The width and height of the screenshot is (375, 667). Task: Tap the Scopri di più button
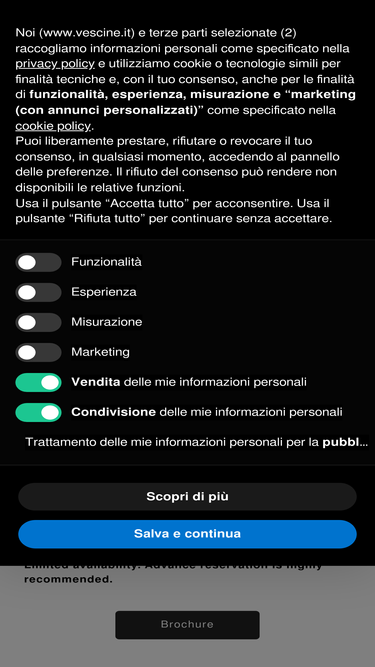point(187,496)
